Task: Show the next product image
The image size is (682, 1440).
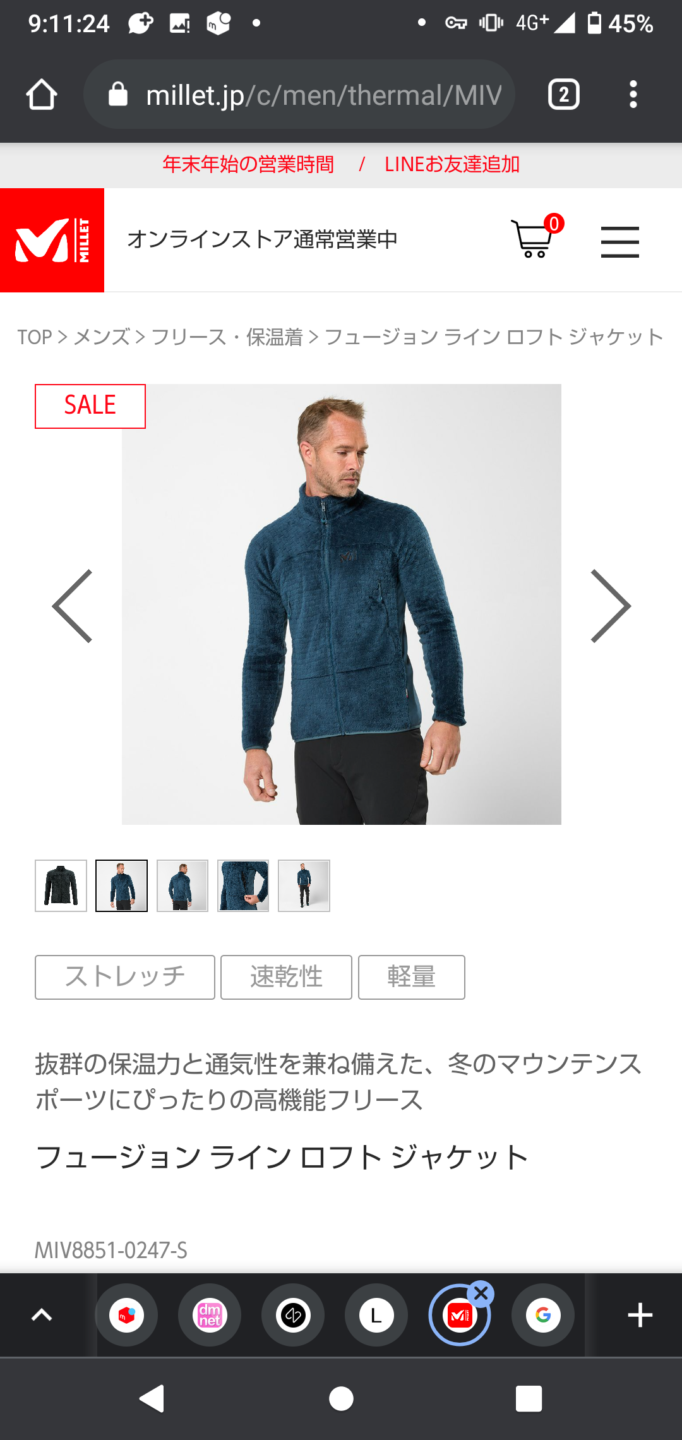Action: click(610, 606)
